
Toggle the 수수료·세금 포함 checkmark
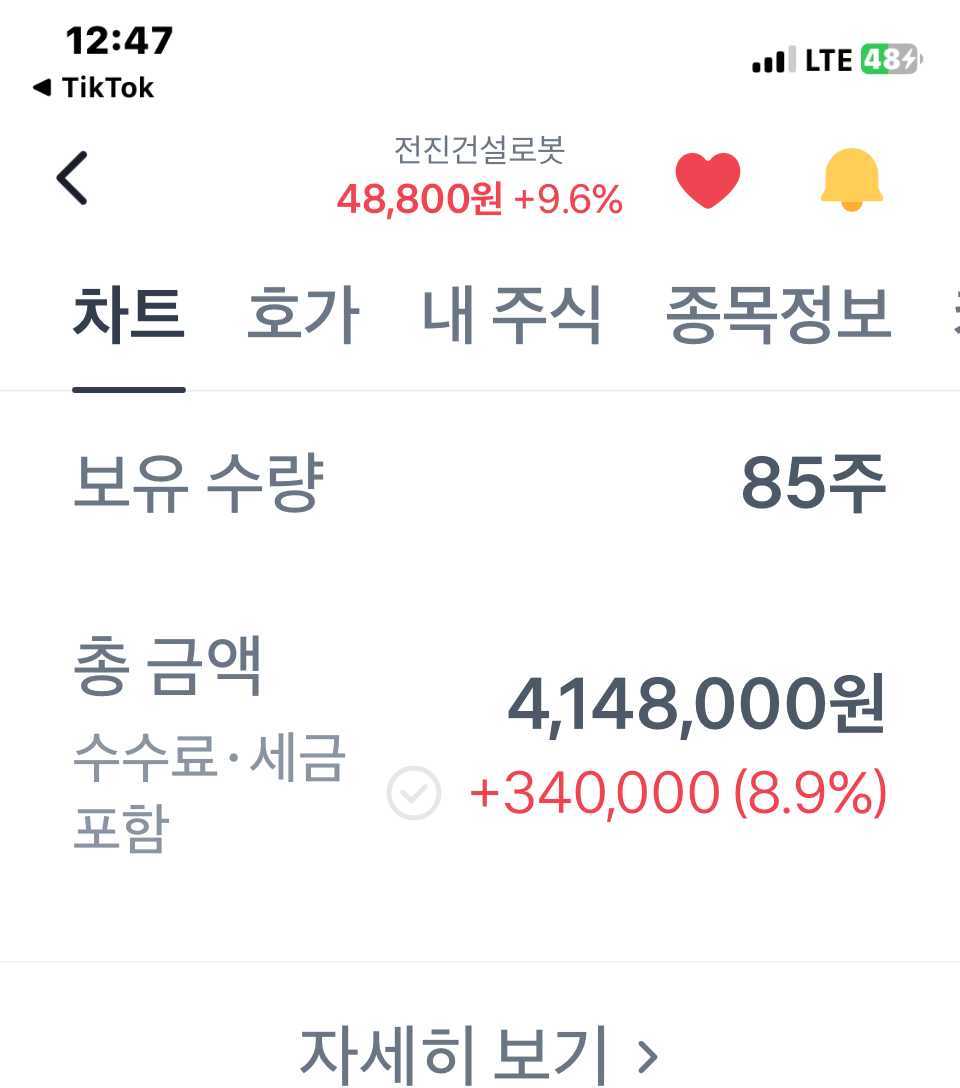[414, 794]
